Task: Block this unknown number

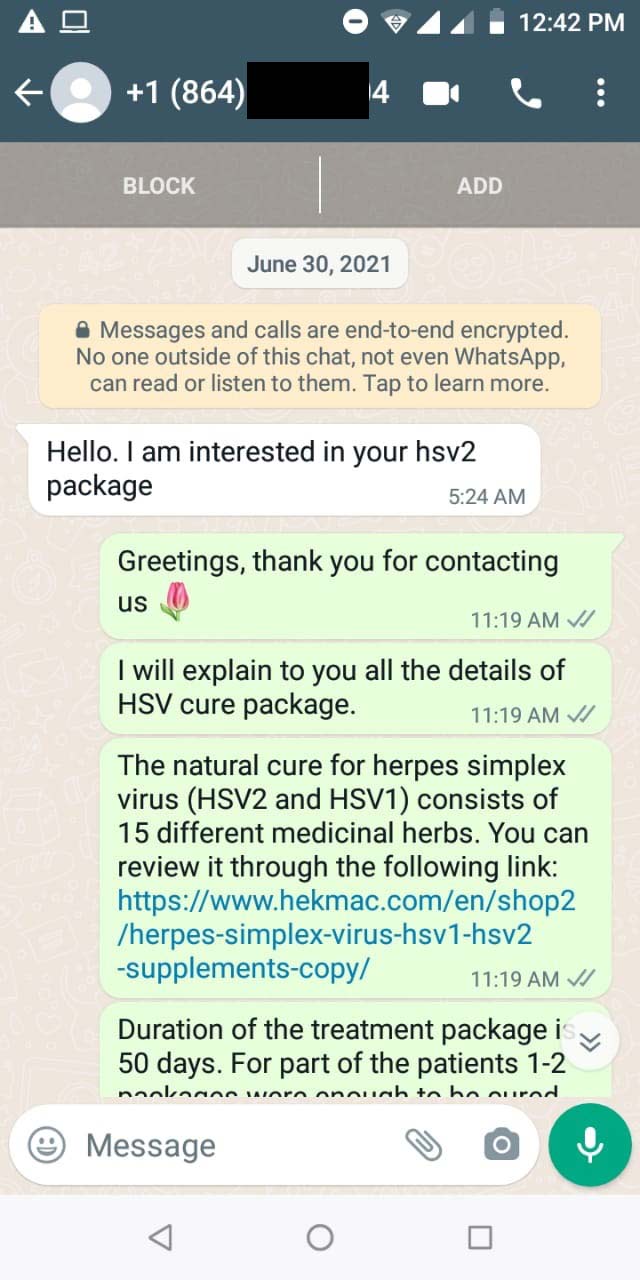Action: coord(159,186)
